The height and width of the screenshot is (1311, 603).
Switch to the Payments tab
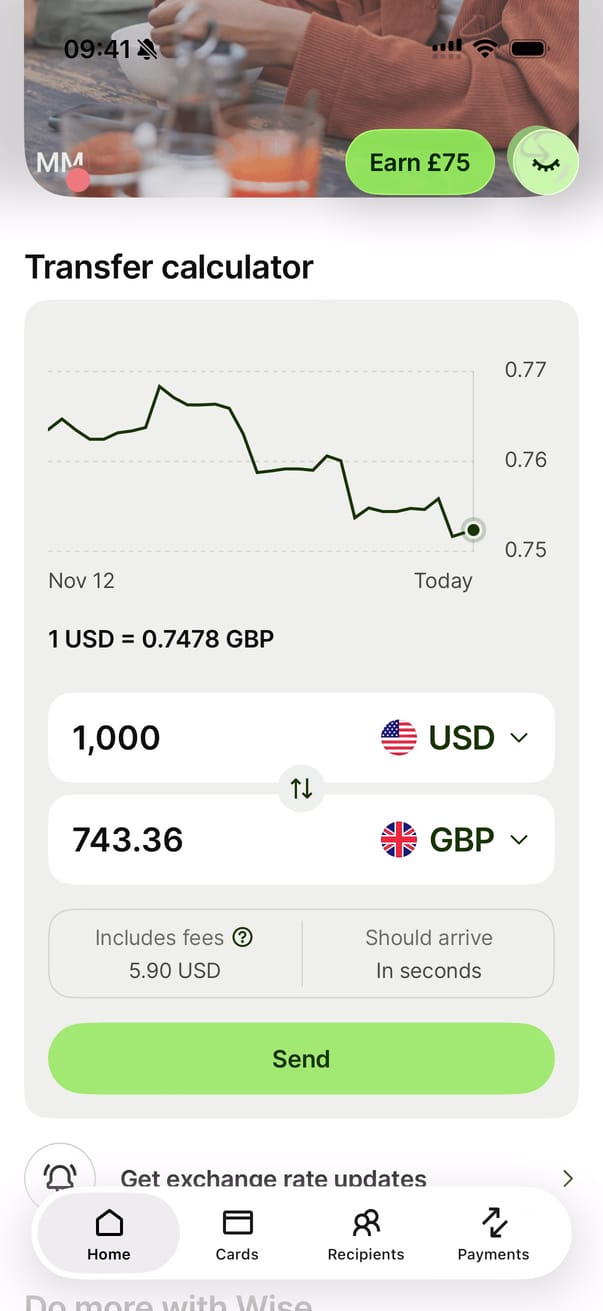pos(493,1236)
